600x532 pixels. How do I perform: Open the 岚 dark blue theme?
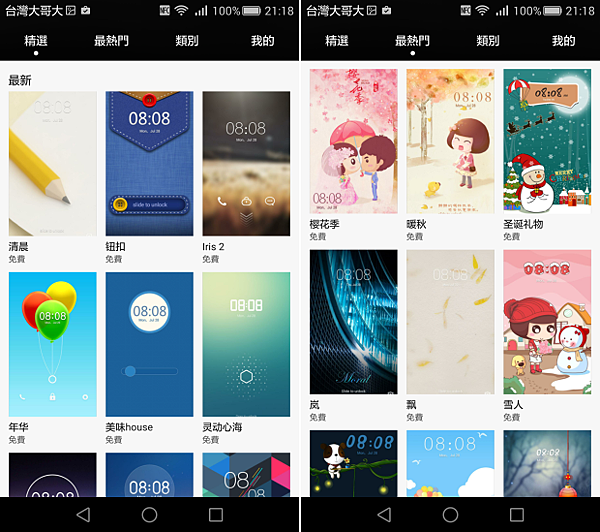(x=353, y=322)
